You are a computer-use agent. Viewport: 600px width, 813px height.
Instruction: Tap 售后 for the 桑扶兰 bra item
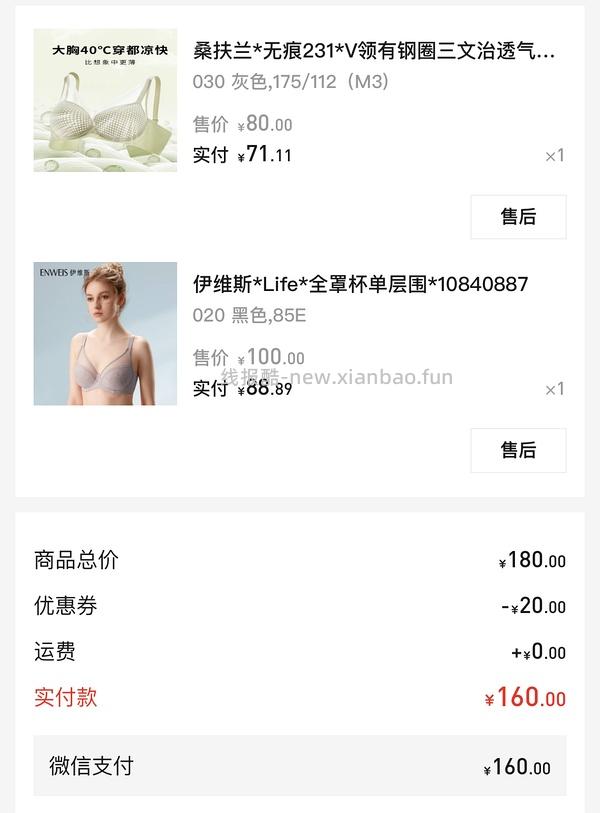click(x=518, y=217)
